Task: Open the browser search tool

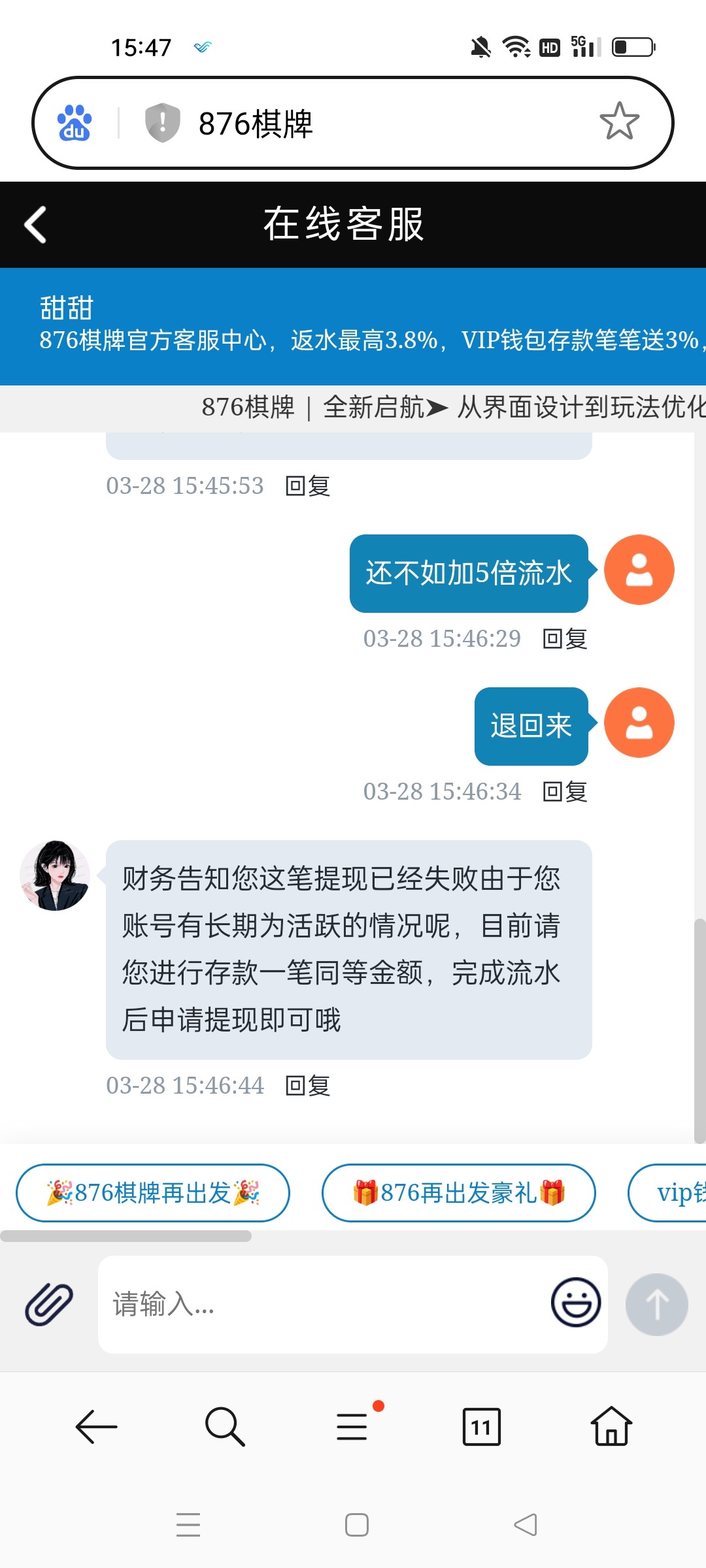Action: click(x=224, y=1426)
